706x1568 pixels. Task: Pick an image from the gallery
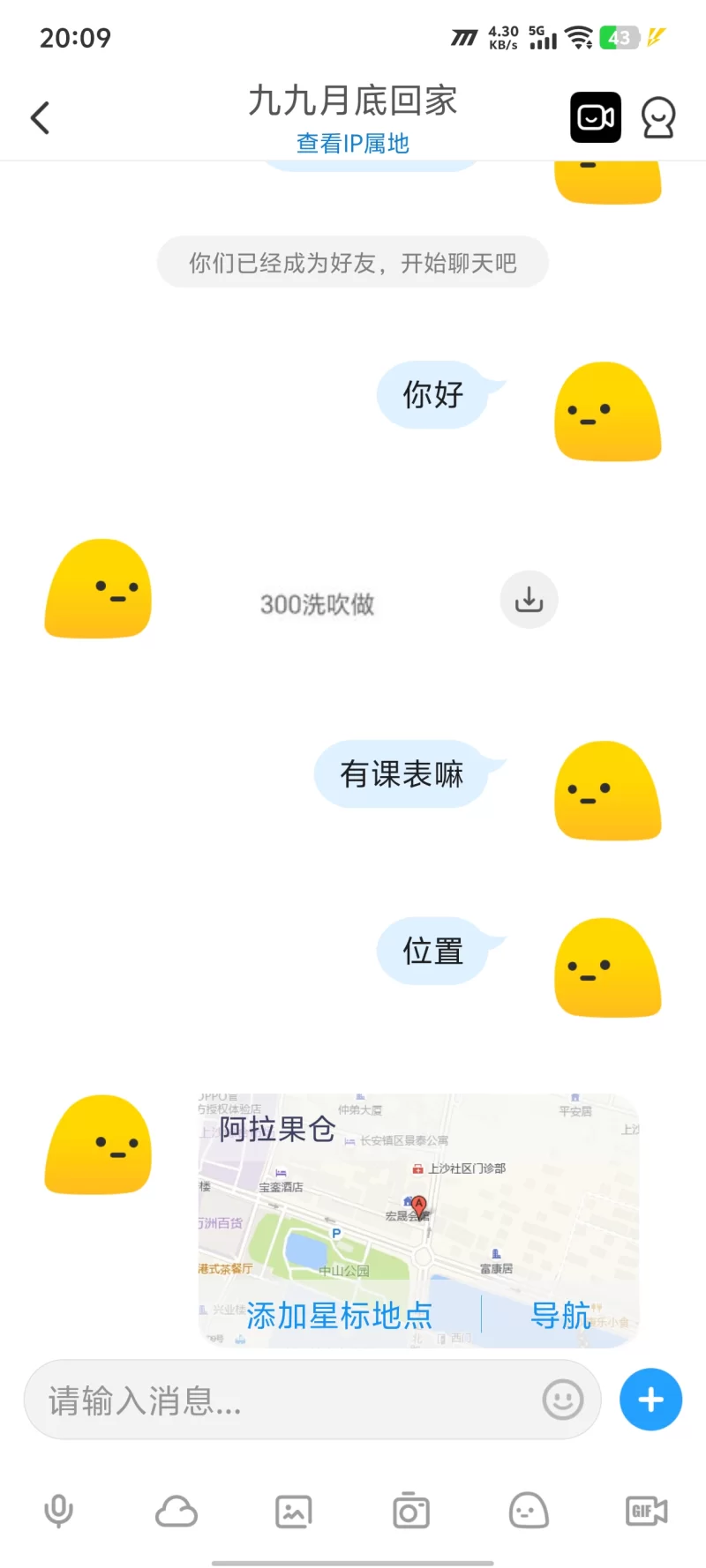(294, 1512)
